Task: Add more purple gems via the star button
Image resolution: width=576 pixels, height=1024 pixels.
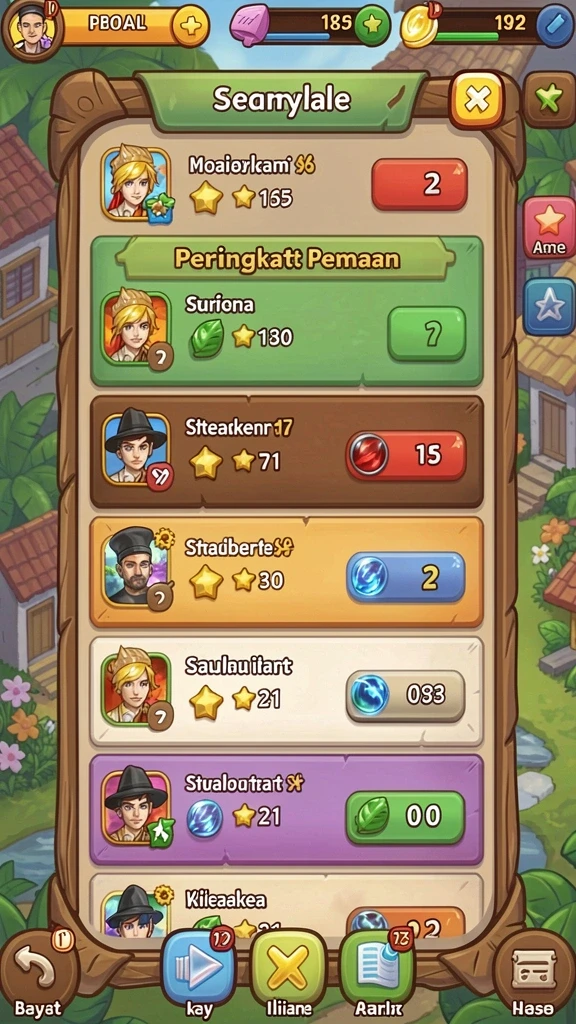Action: coord(372,25)
